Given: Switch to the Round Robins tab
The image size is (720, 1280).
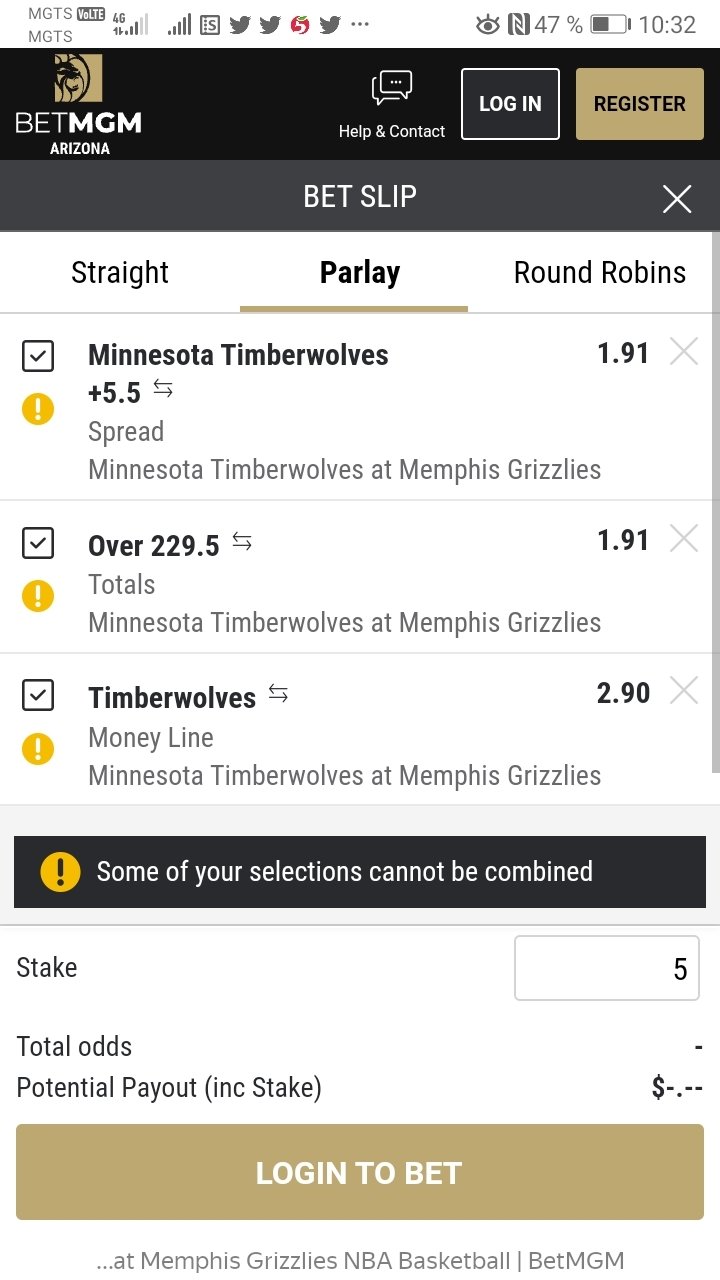Looking at the screenshot, I should click(x=599, y=273).
